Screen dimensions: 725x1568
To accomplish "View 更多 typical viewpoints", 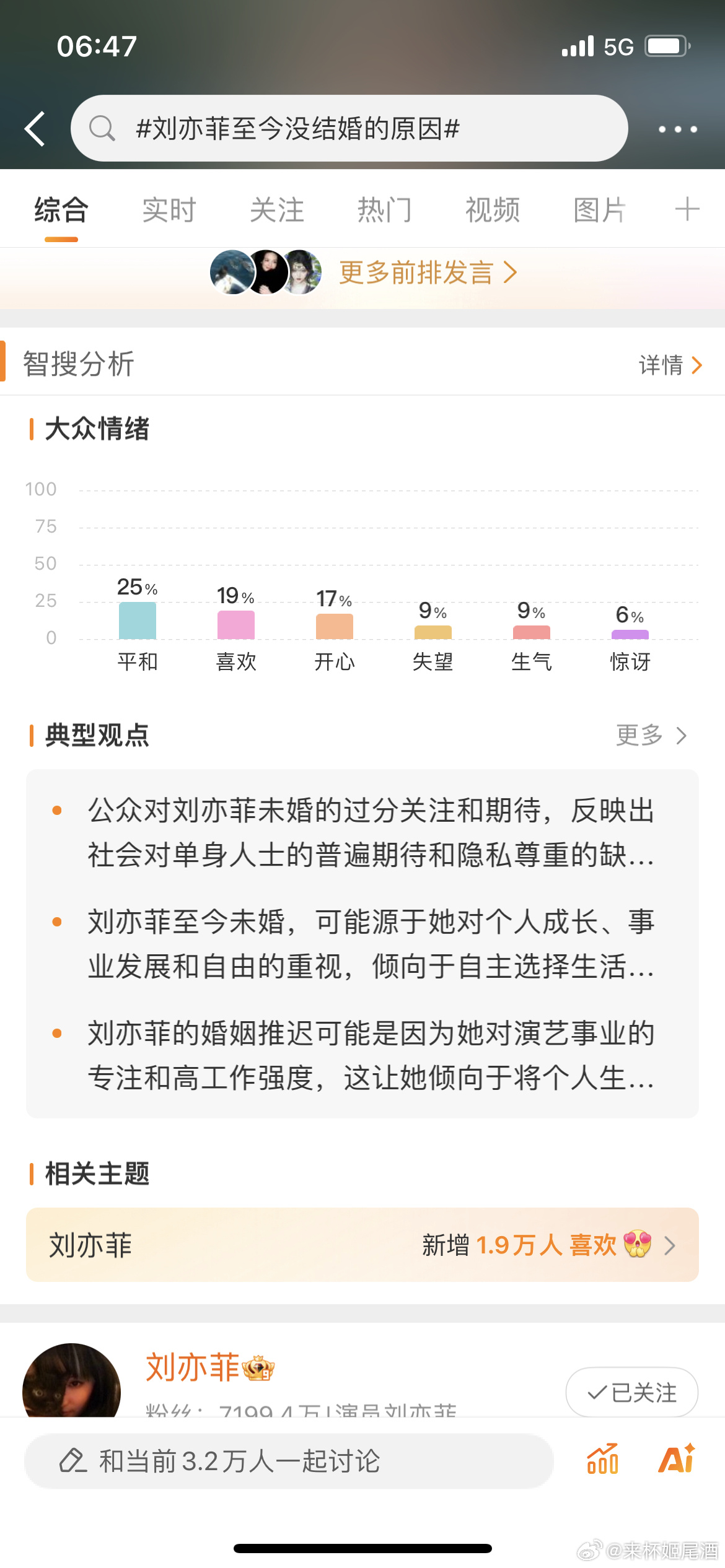I will click(651, 735).
